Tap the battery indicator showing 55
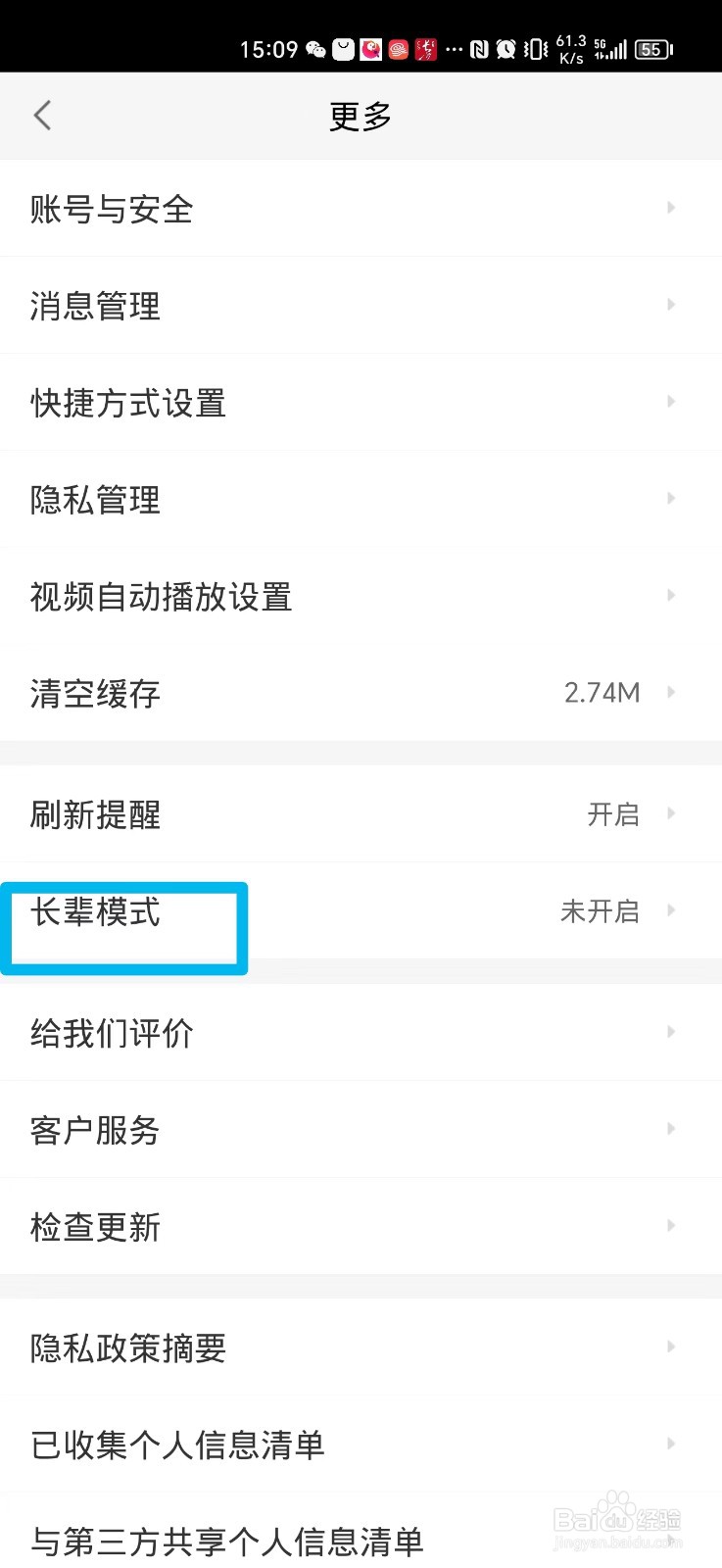 click(650, 49)
